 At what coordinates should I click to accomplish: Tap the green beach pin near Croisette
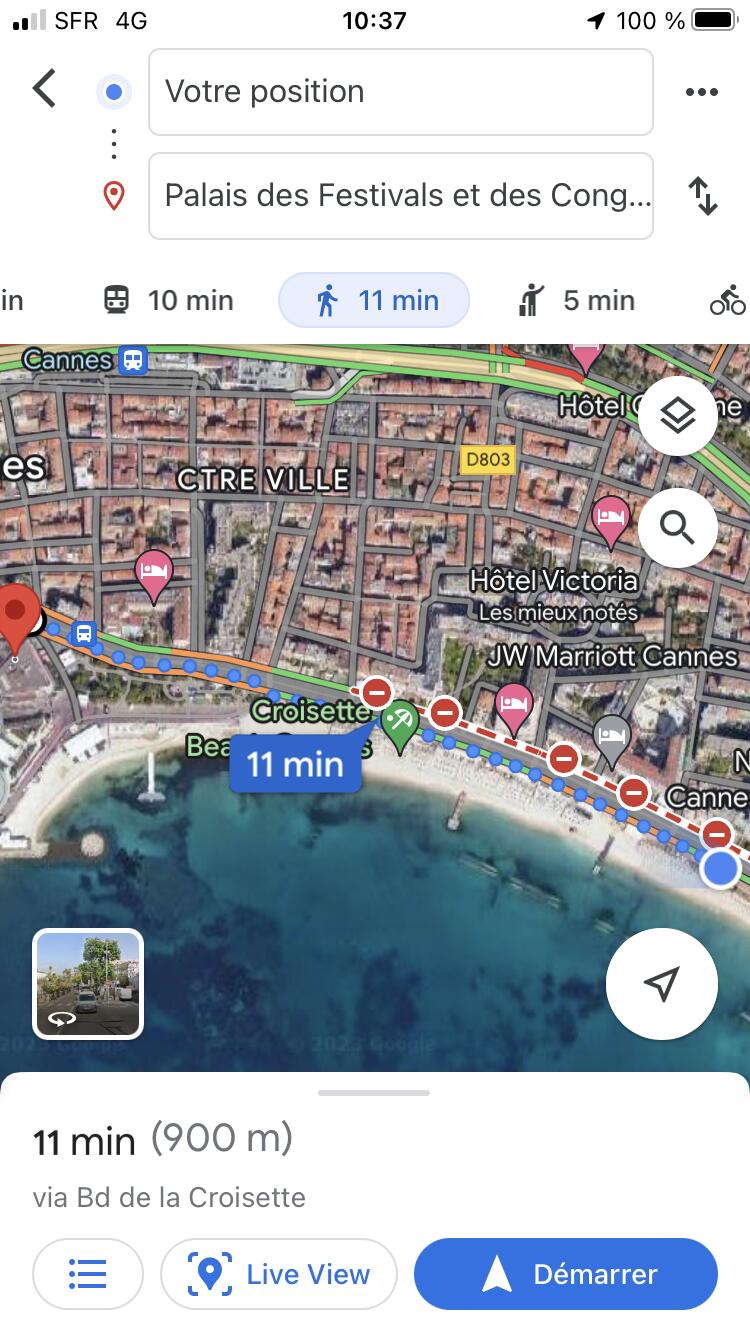pos(400,727)
